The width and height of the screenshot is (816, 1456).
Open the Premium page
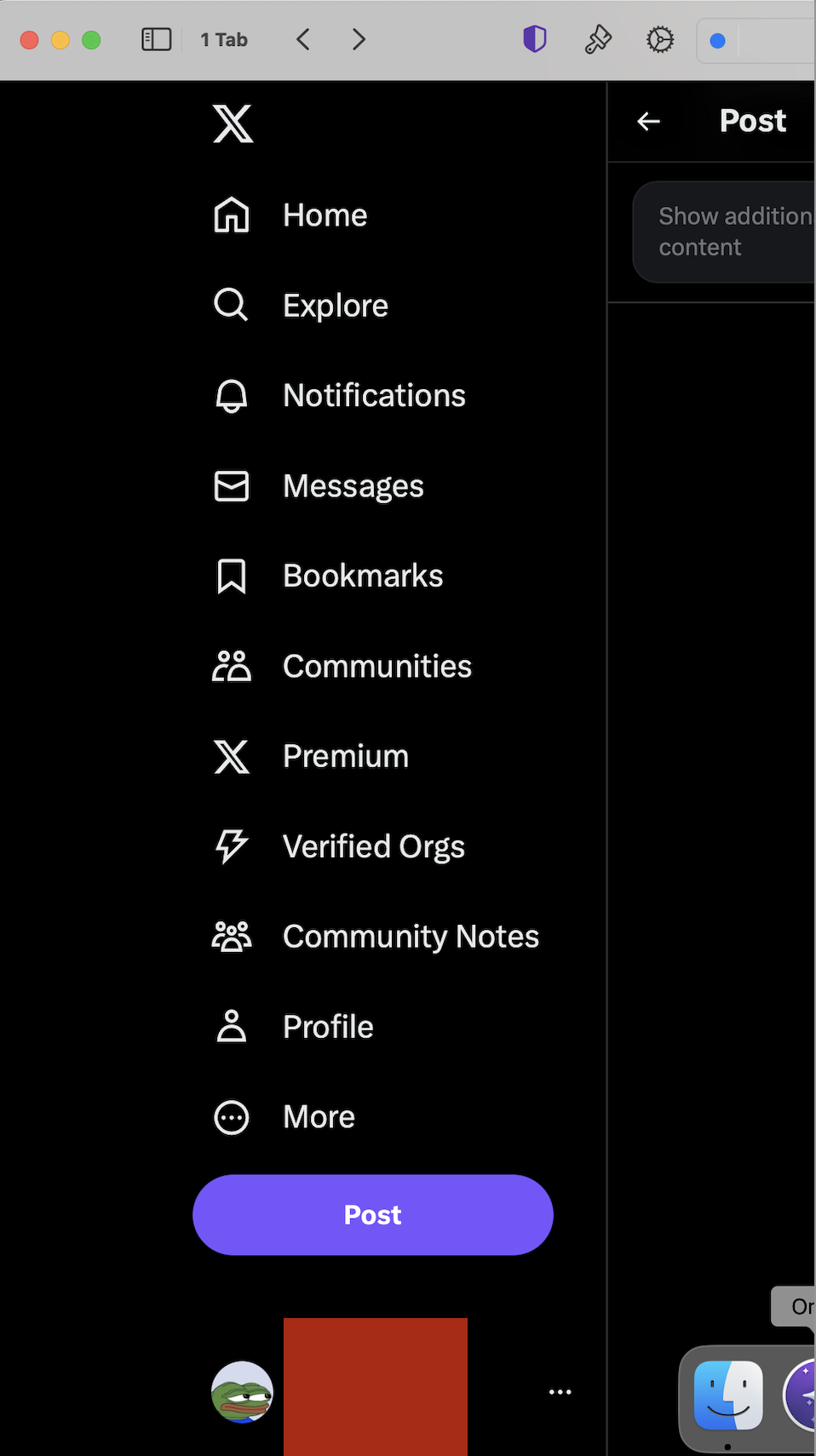310,756
